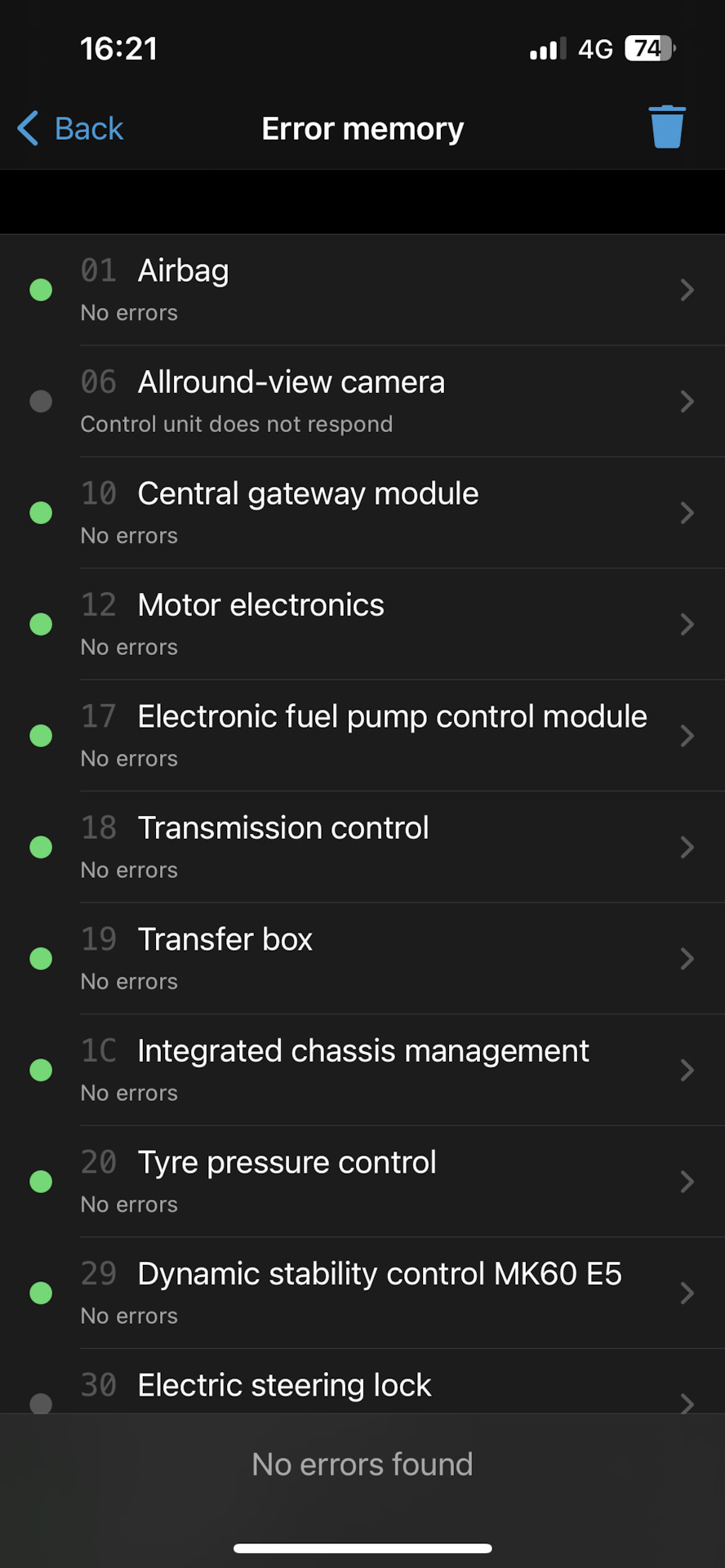This screenshot has width=725, height=1568.
Task: View Integrated chassis management module
Action: pos(362,1070)
